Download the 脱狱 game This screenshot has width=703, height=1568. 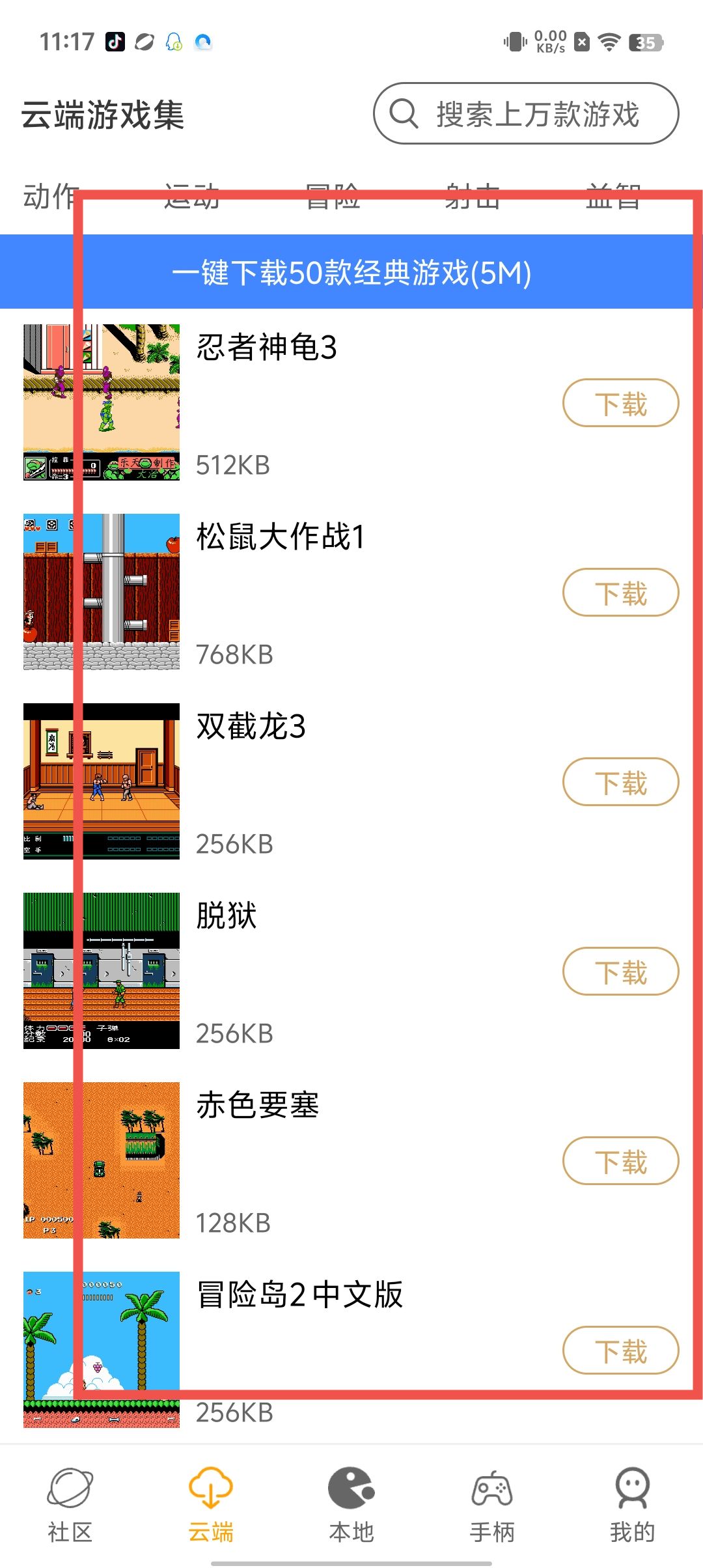point(620,972)
